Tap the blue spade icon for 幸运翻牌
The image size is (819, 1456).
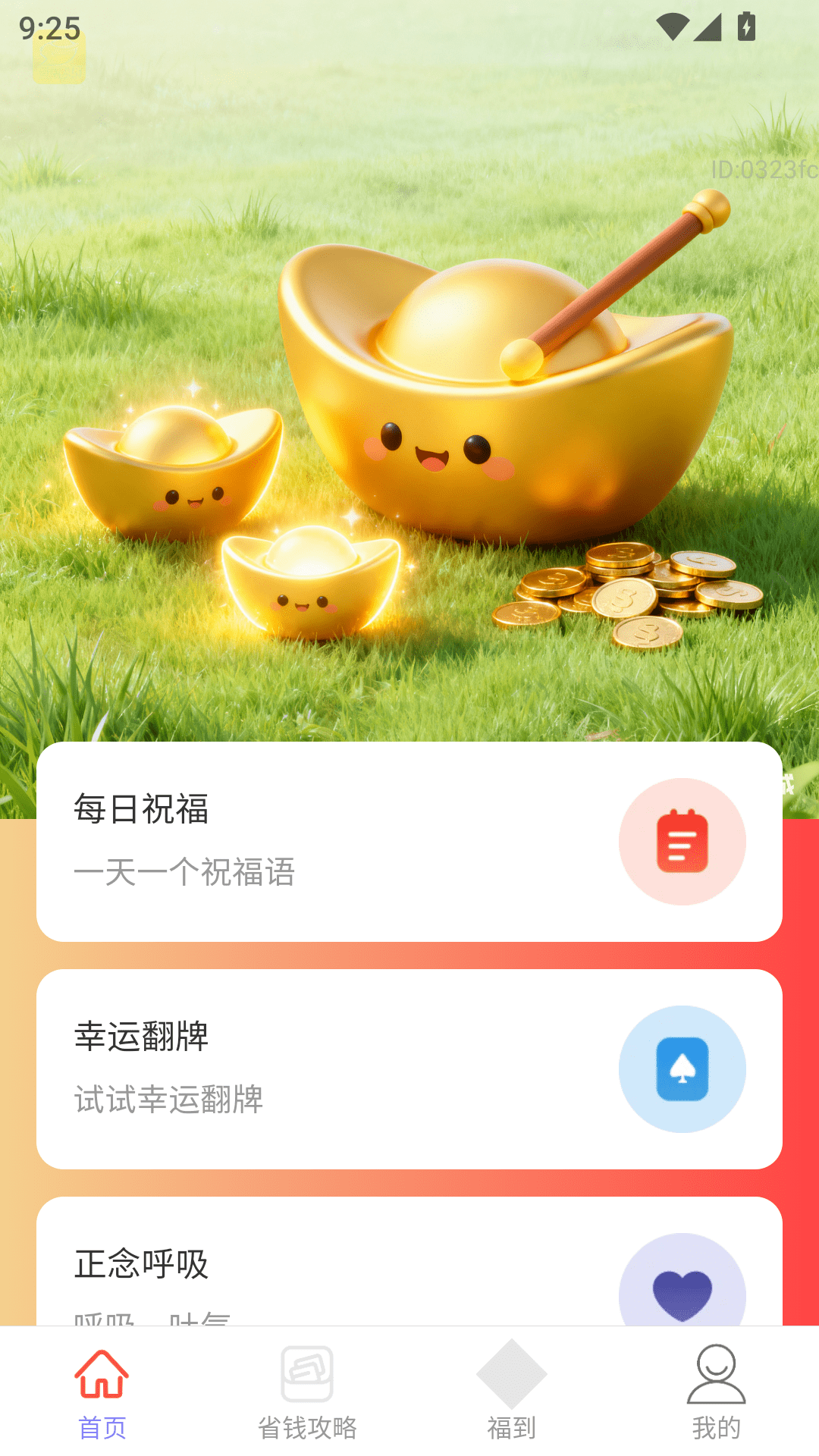pos(682,1068)
